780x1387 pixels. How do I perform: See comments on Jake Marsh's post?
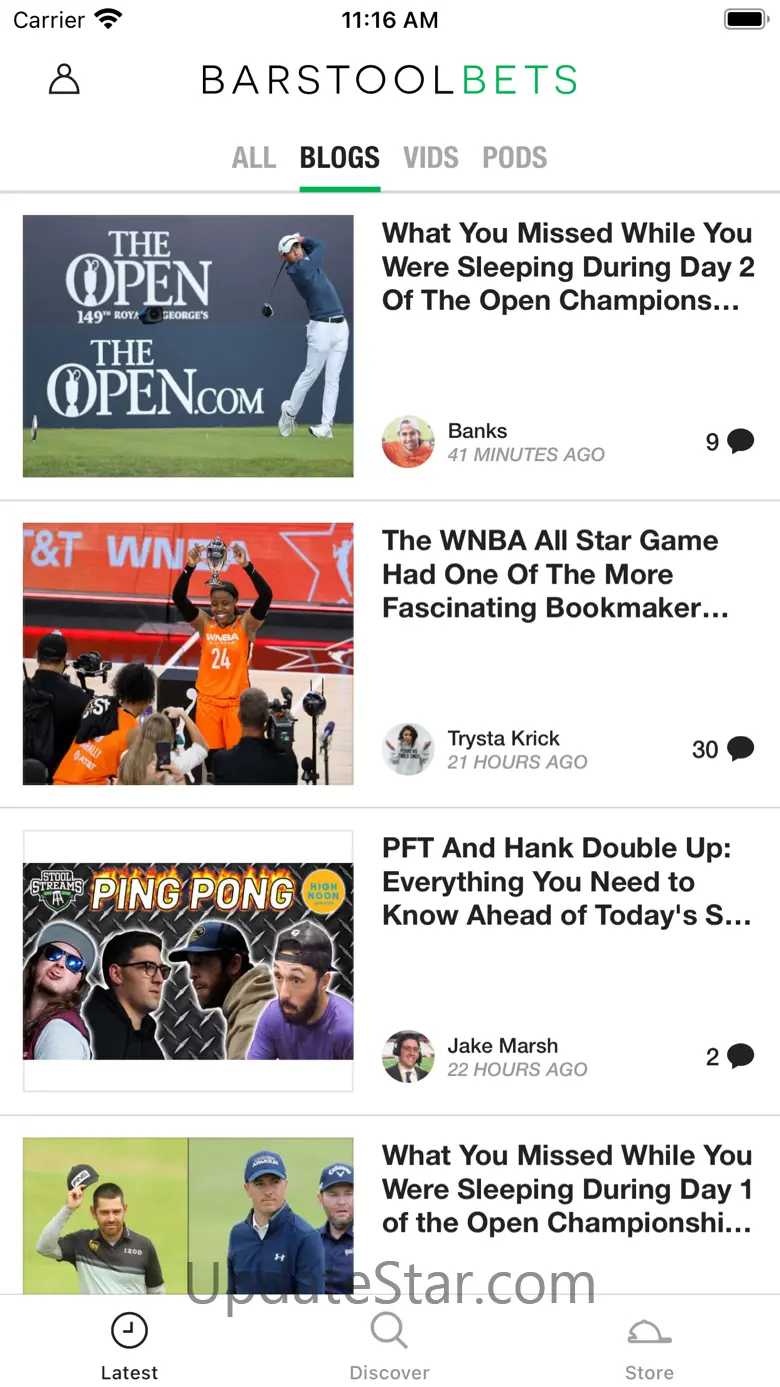click(730, 1057)
